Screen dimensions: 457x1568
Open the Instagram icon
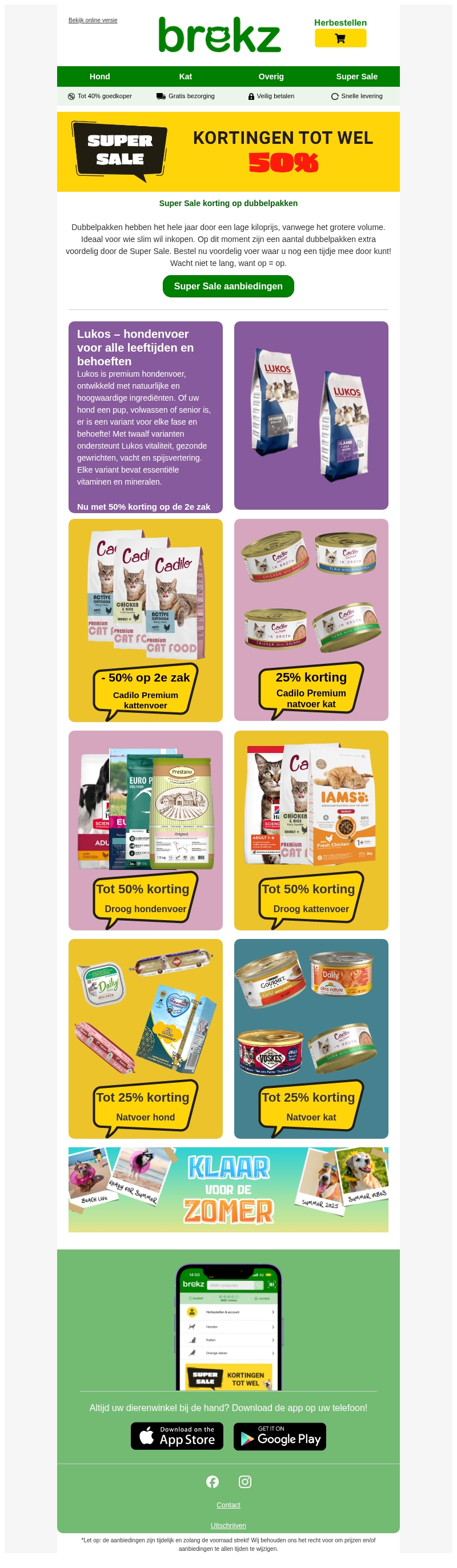[x=245, y=1482]
